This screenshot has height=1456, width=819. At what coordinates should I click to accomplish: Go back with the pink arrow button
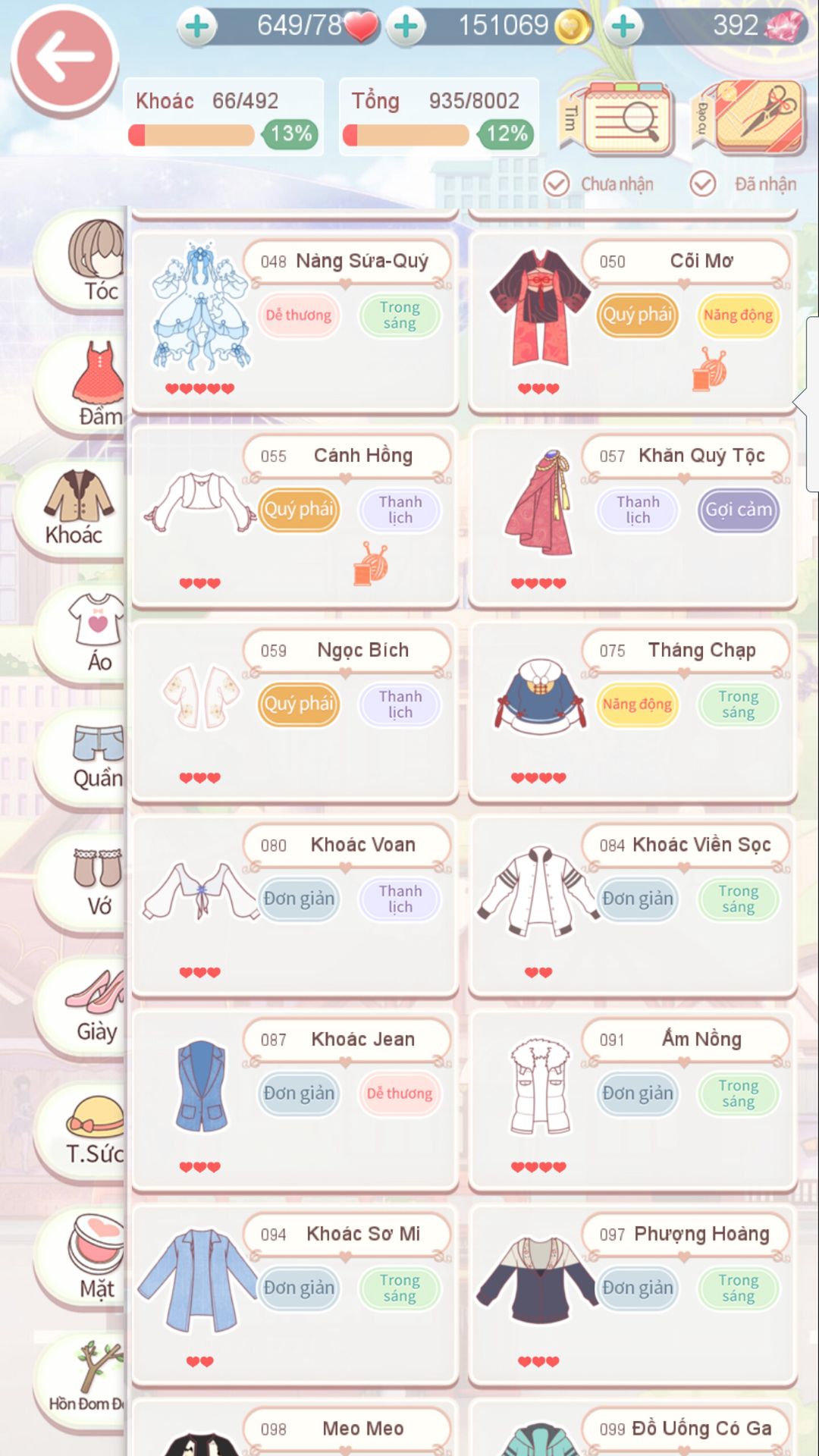64,59
